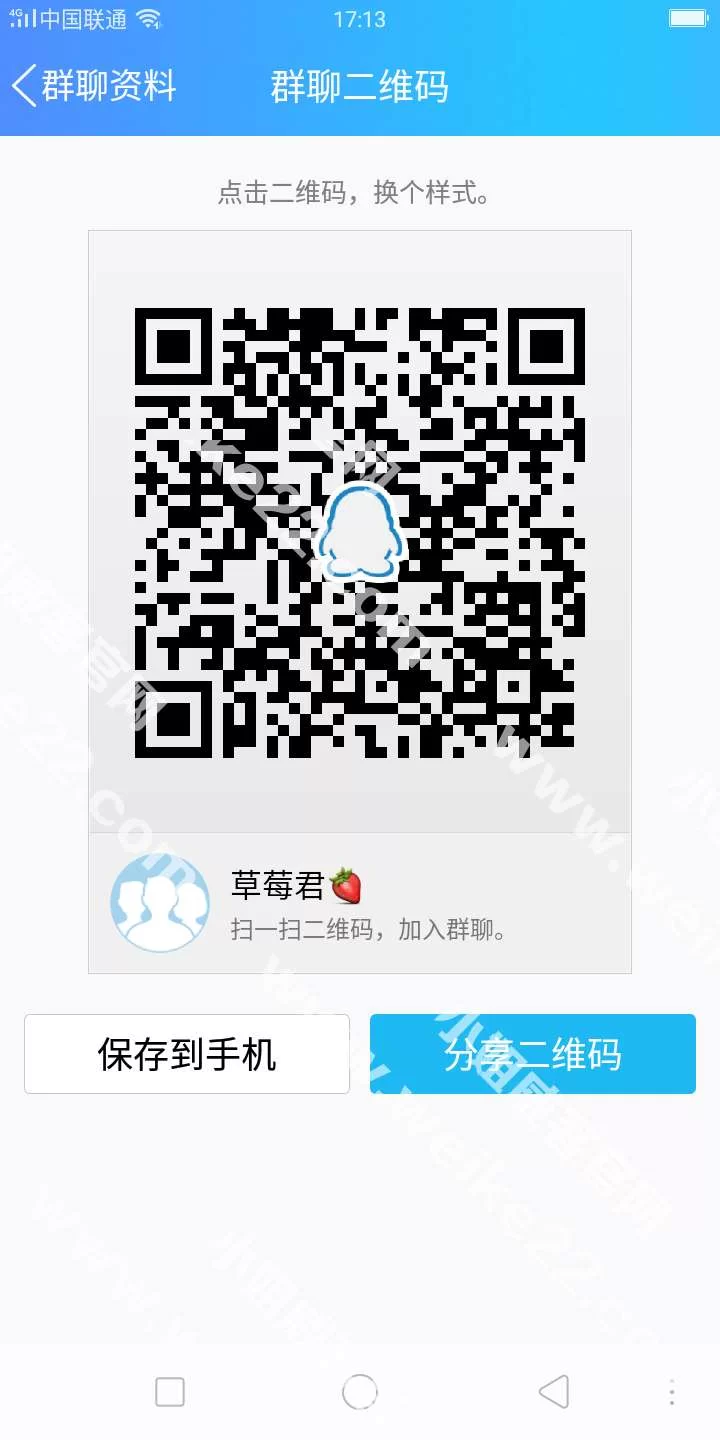The image size is (720, 1440).
Task: Tap the system home button
Action: click(360, 1391)
